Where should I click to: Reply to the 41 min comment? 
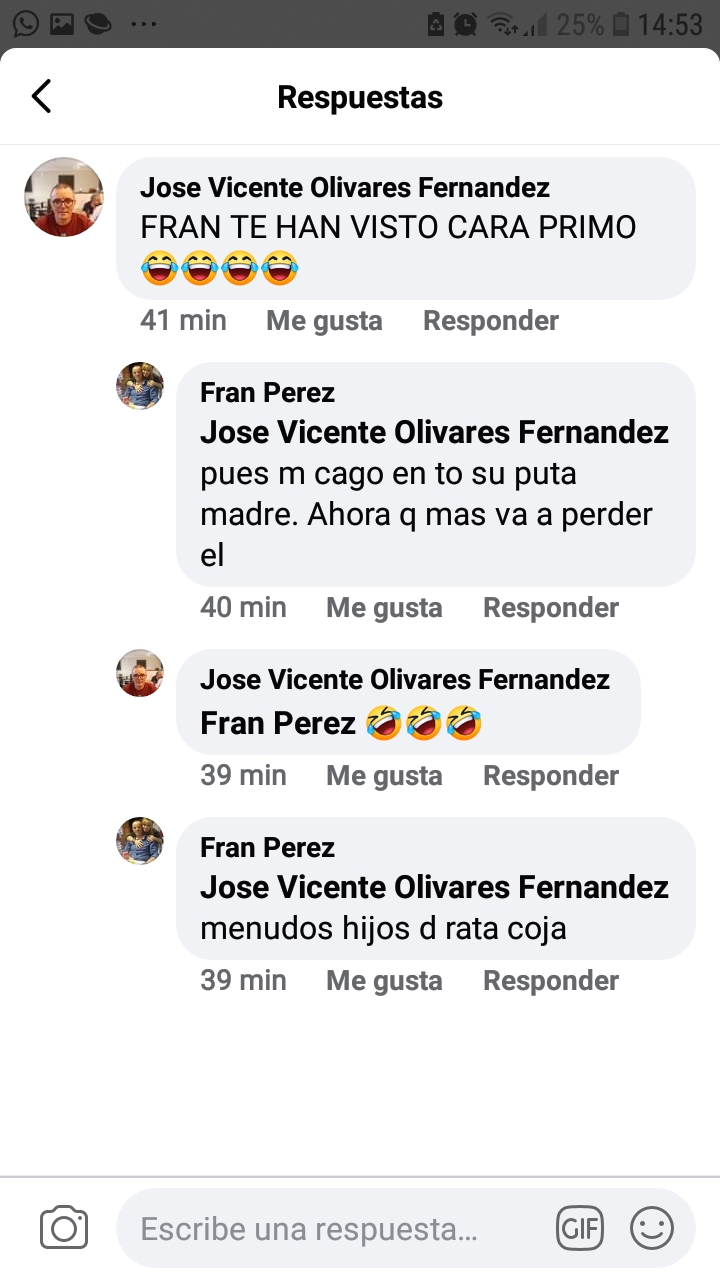pyautogui.click(x=490, y=321)
